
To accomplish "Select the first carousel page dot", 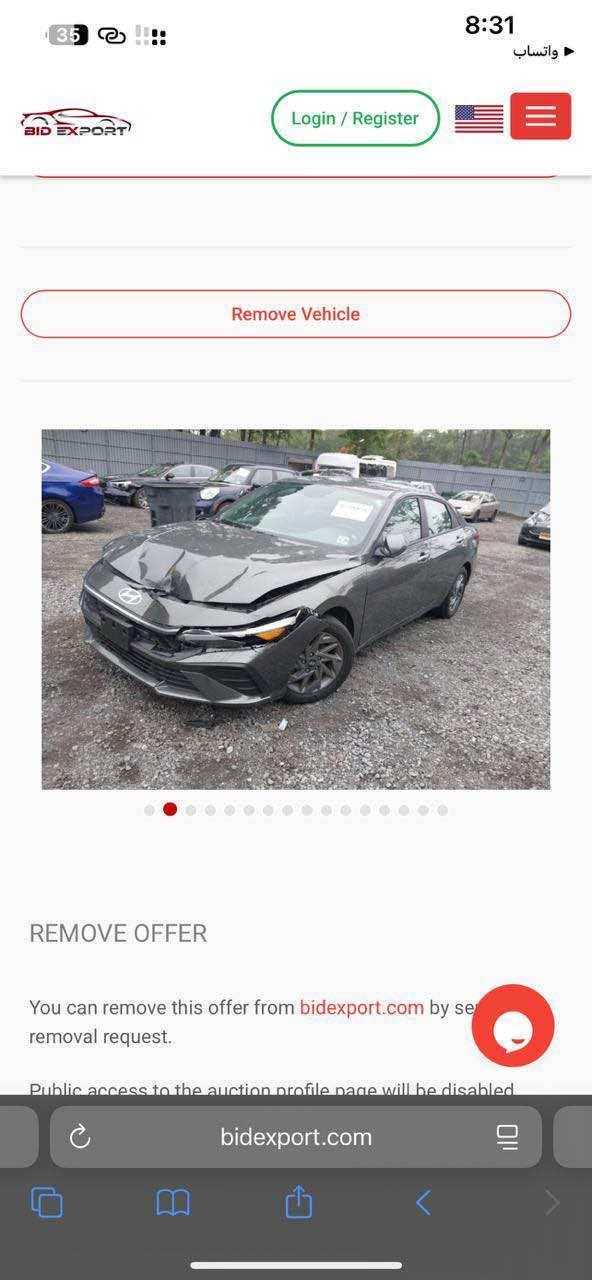I will tap(149, 810).
